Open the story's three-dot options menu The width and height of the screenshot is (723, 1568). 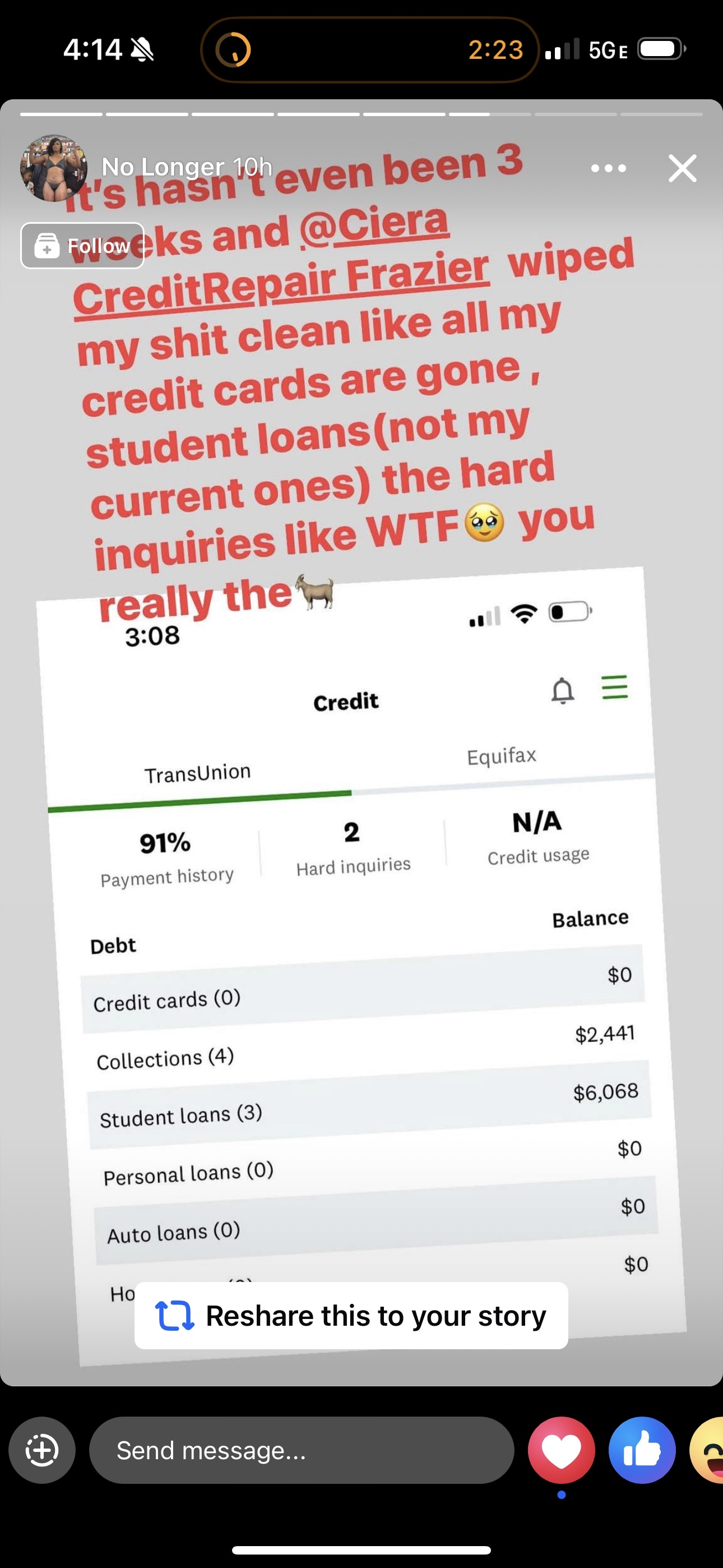click(608, 169)
